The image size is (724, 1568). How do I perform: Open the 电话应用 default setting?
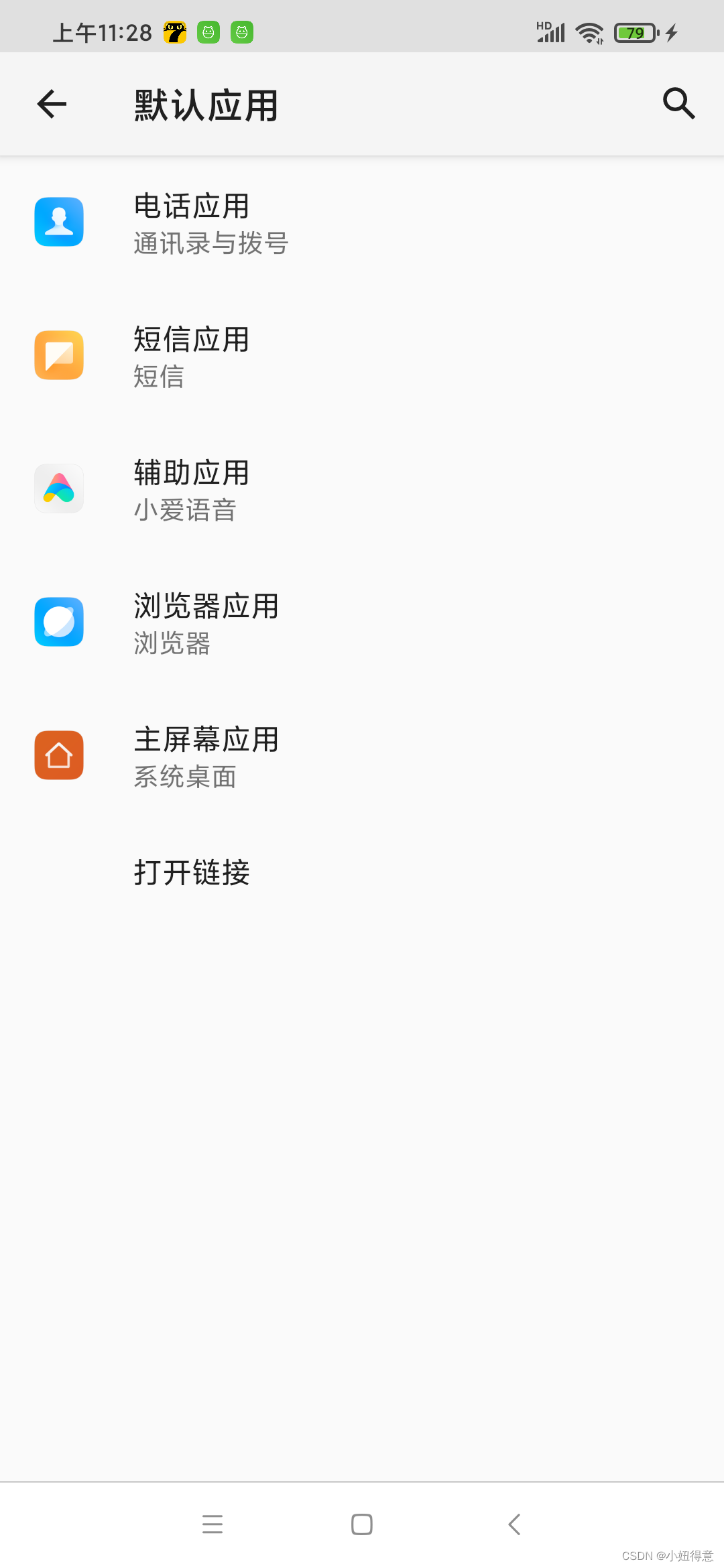(x=362, y=223)
